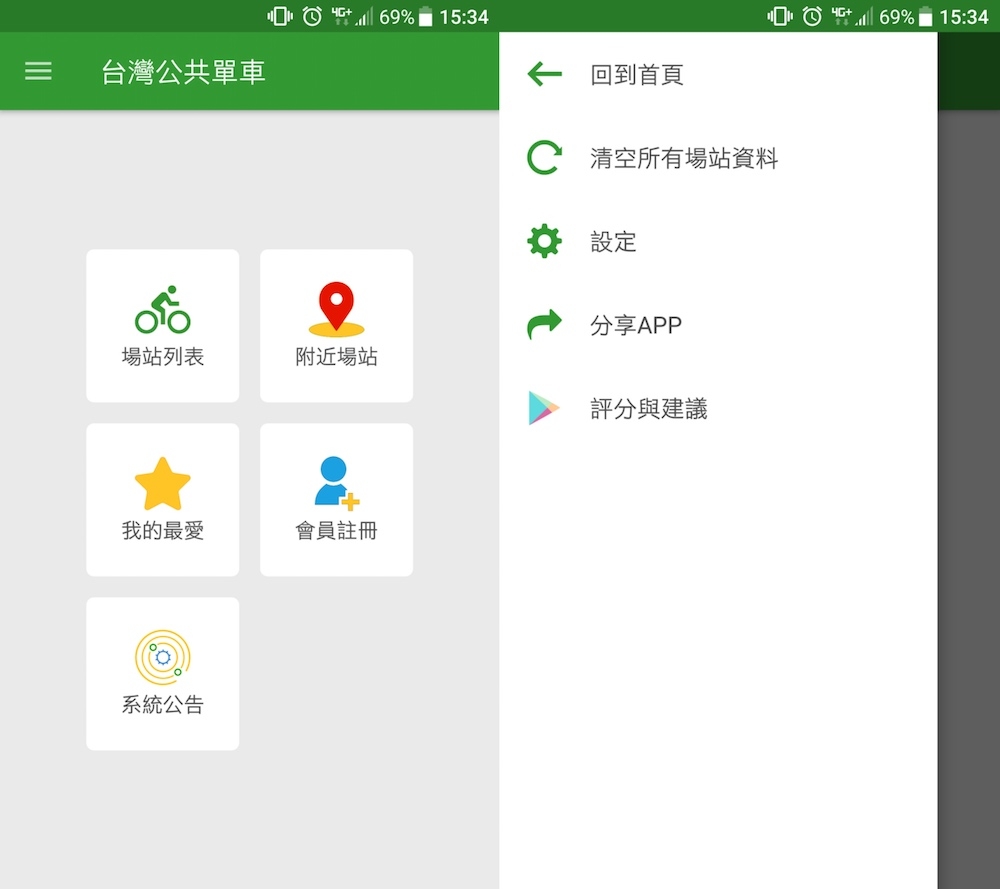
Task: Open the 我的最愛 favorites tile
Action: [x=163, y=499]
